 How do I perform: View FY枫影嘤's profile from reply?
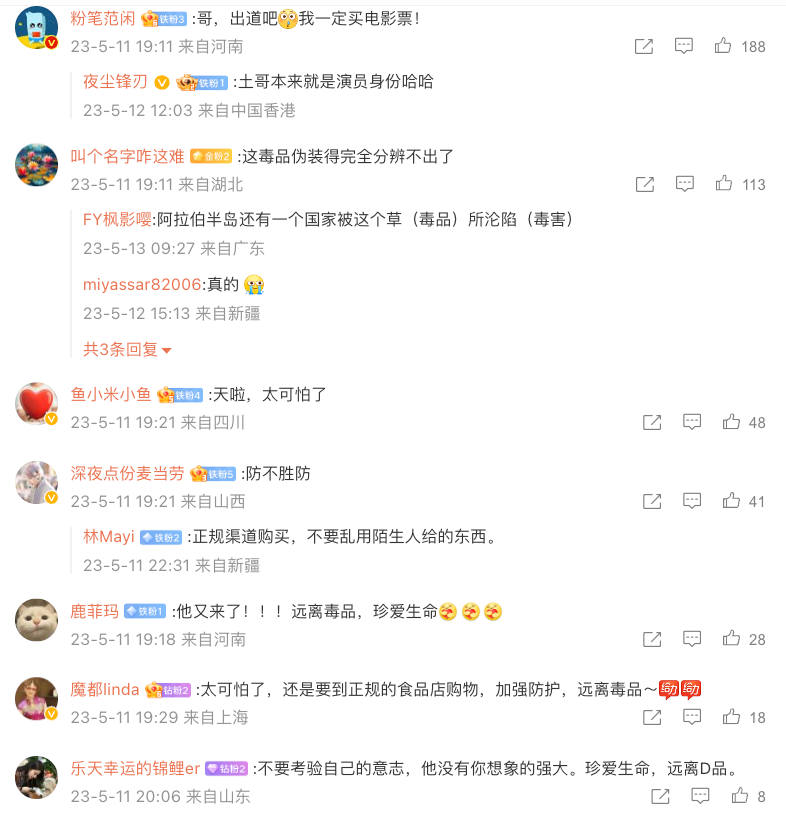117,219
